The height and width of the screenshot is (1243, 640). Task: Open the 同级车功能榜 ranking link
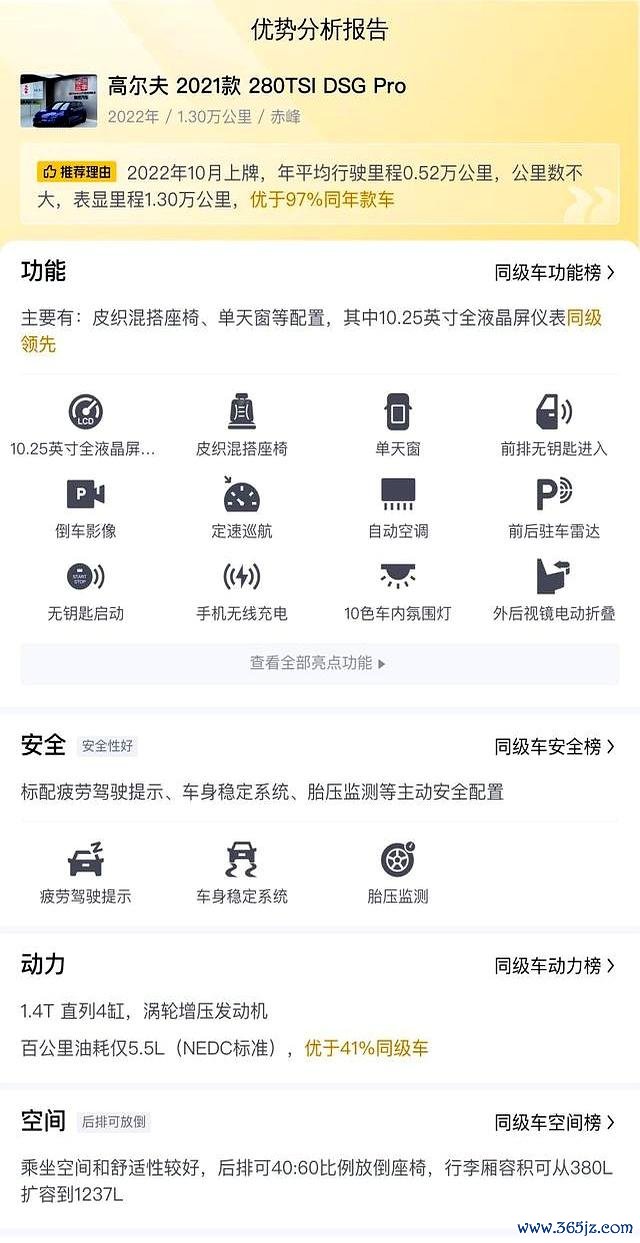point(555,272)
